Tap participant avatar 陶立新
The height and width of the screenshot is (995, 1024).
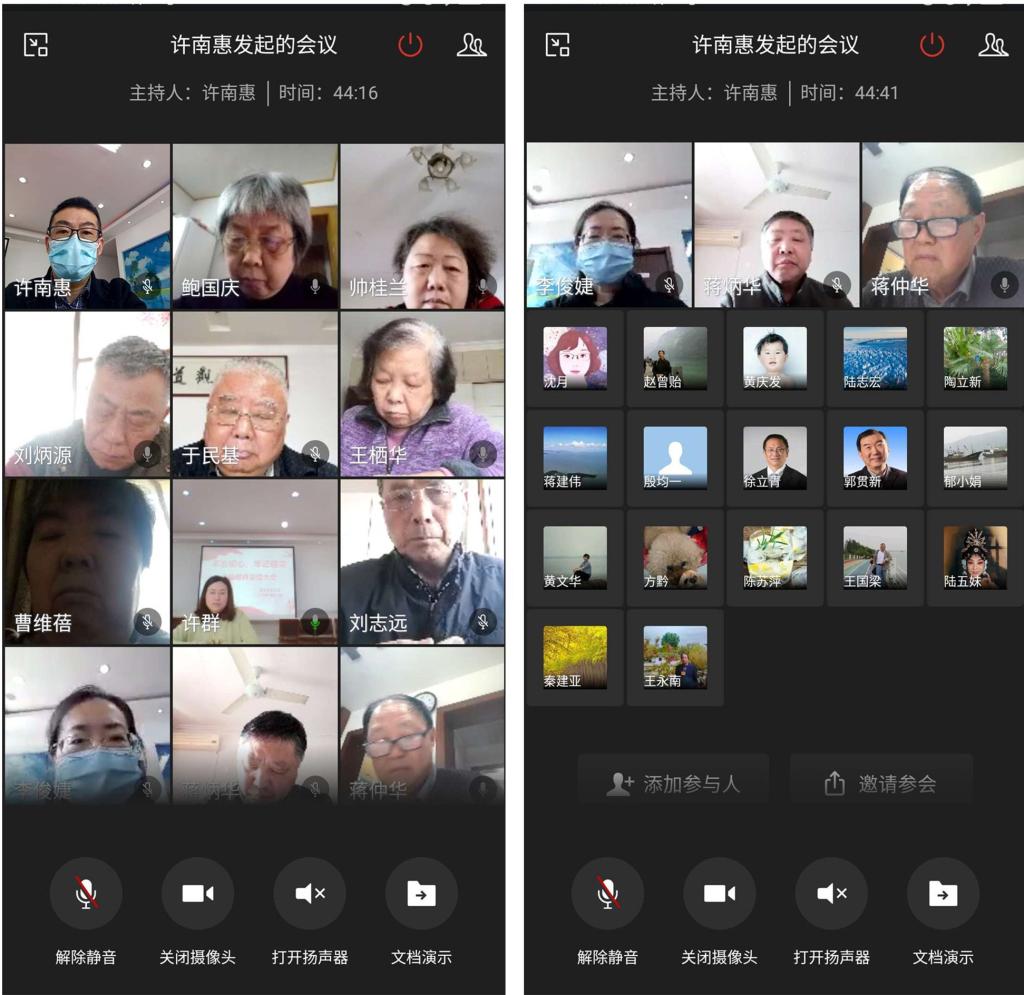tap(975, 358)
